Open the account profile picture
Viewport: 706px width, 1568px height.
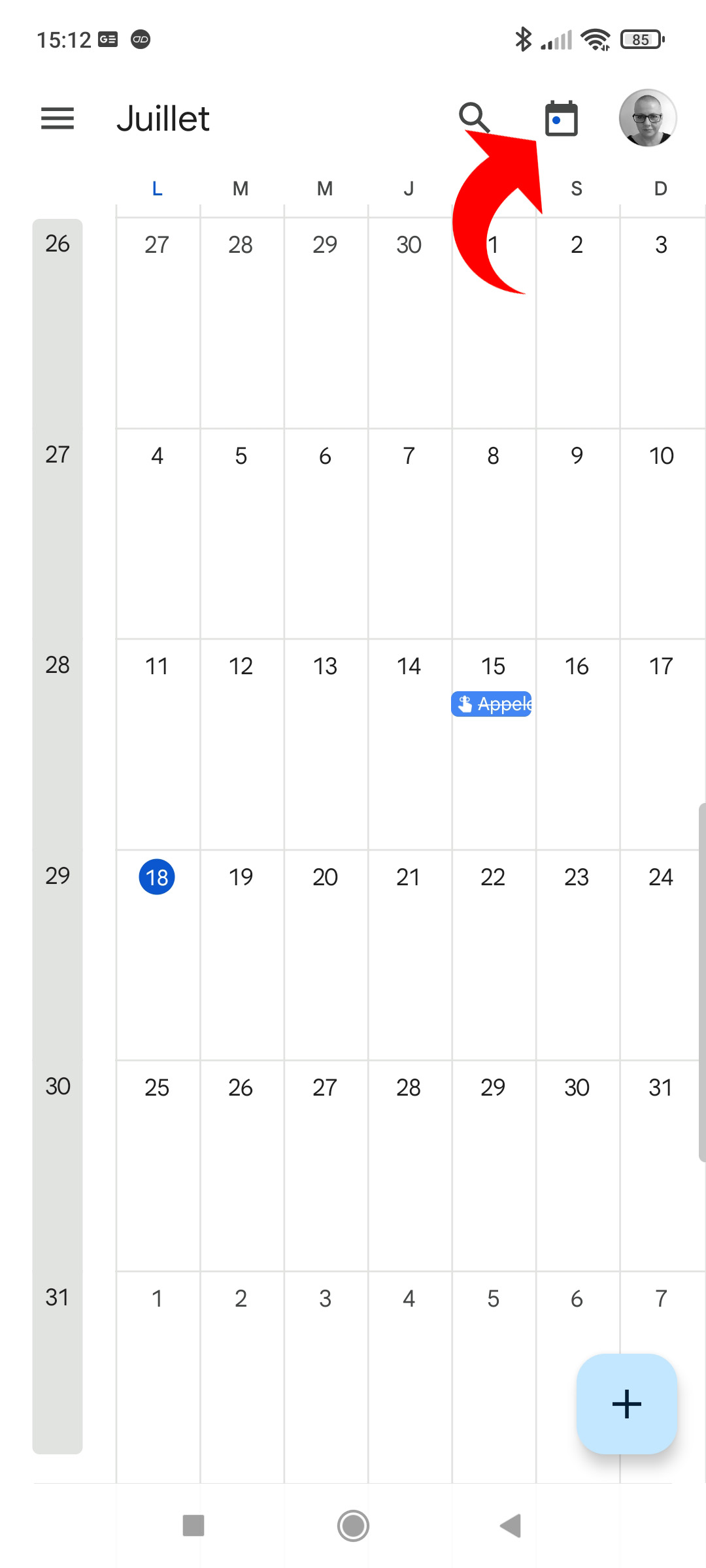[x=647, y=118]
